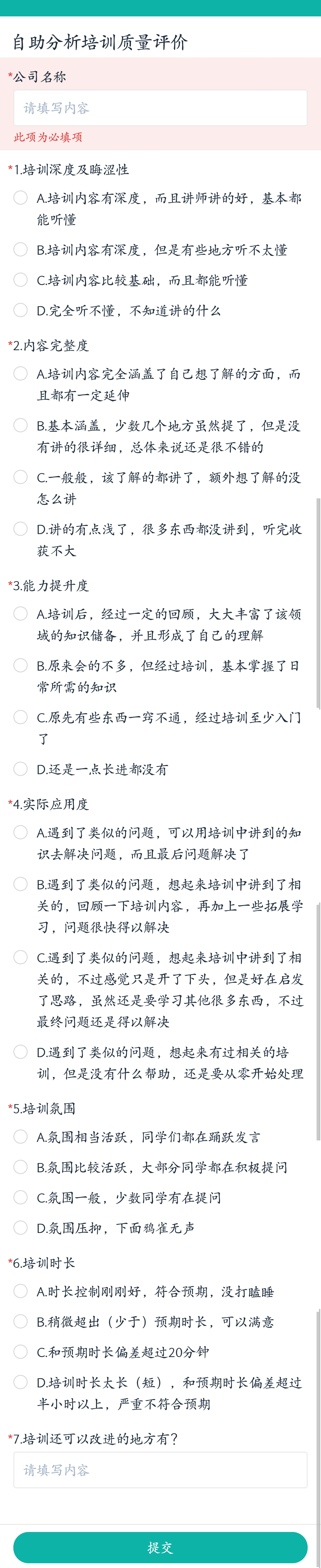Choose C.和预期时长偏差超过20分钟

[21, 1352]
